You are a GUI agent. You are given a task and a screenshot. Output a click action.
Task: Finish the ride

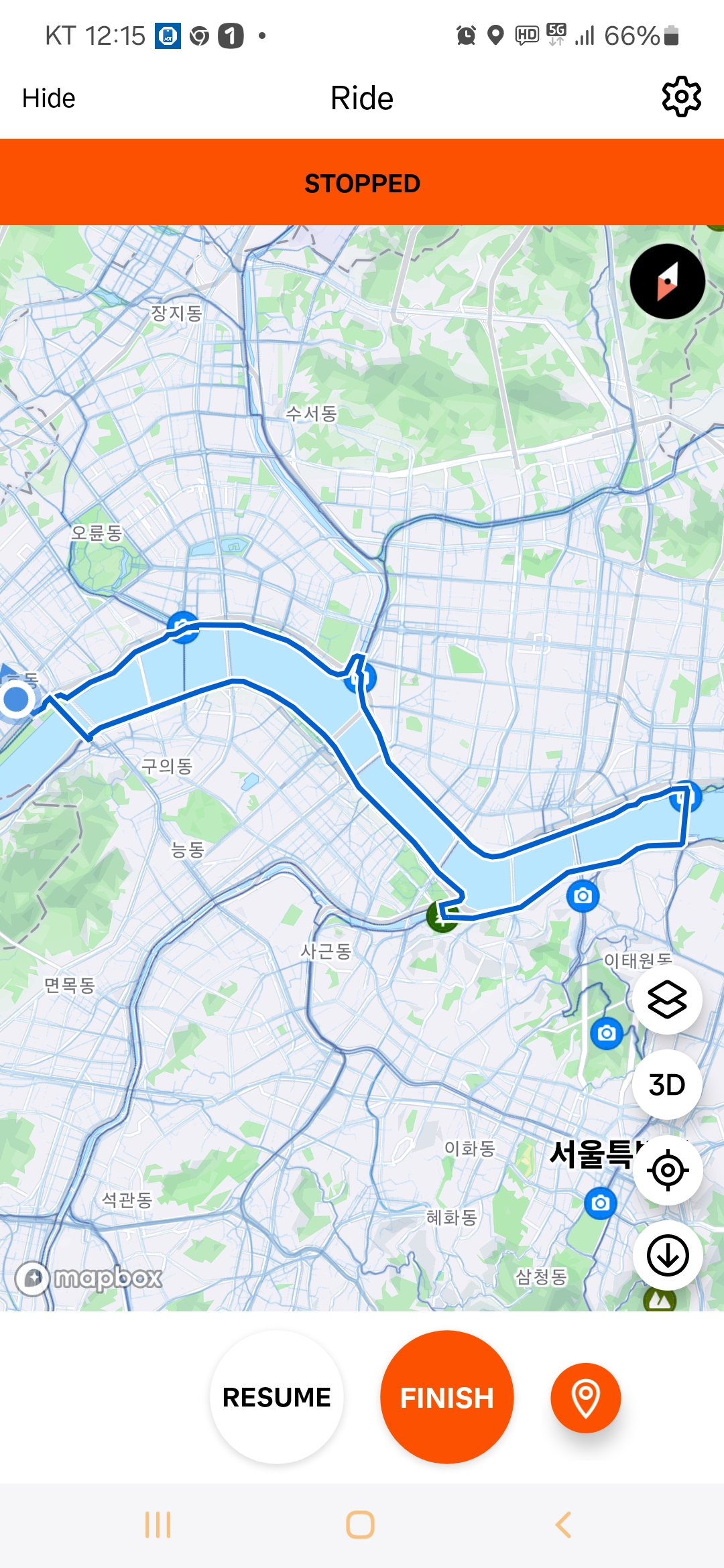(x=446, y=1397)
